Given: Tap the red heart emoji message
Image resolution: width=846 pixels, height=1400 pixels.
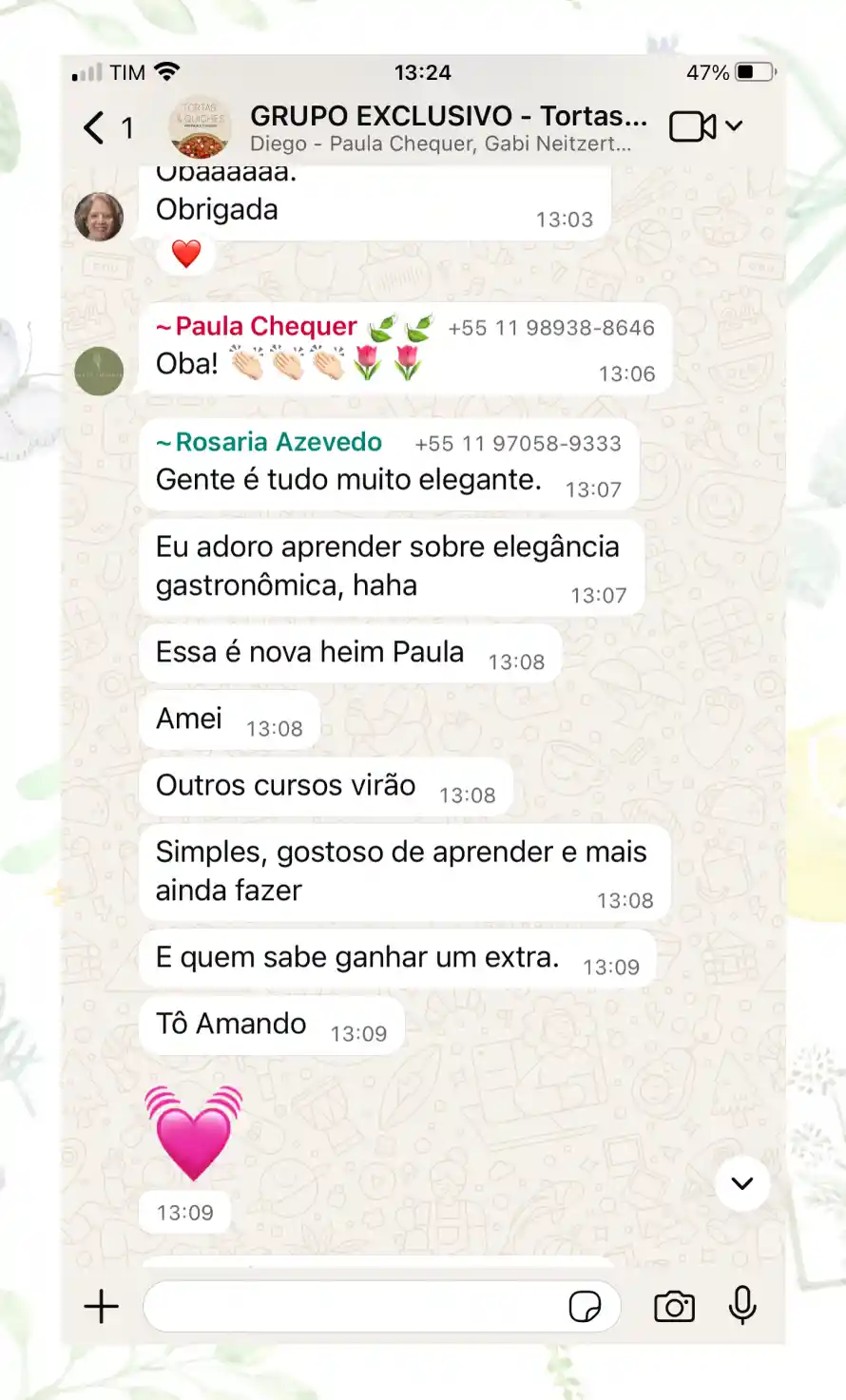Looking at the screenshot, I should [185, 253].
